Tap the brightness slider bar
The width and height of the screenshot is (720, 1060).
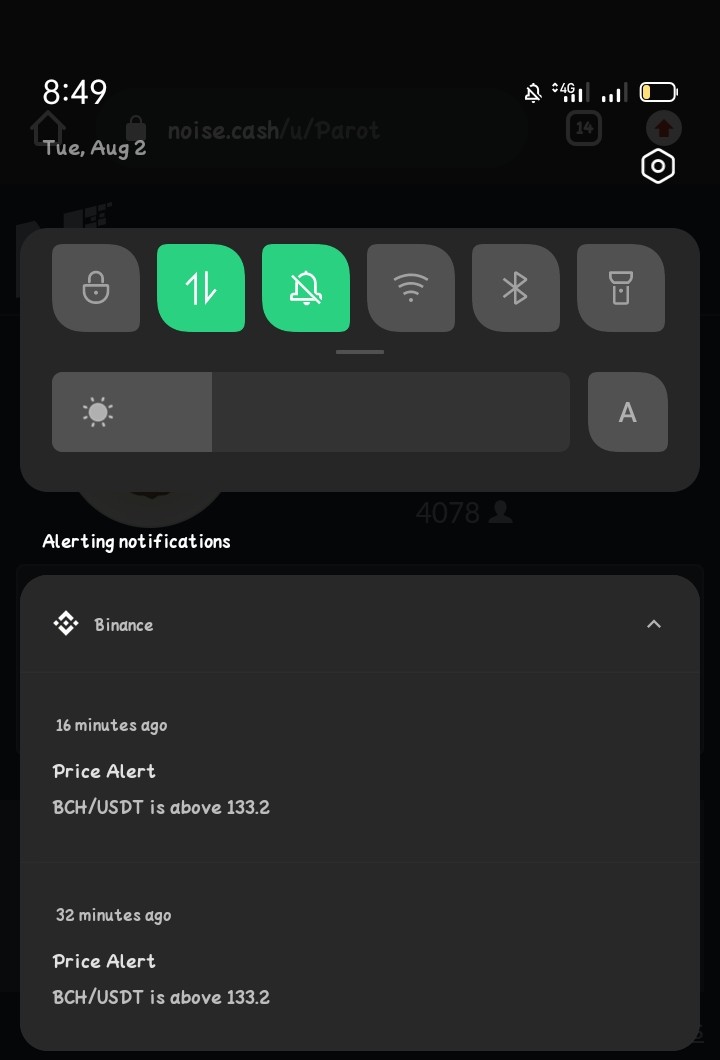(x=311, y=412)
